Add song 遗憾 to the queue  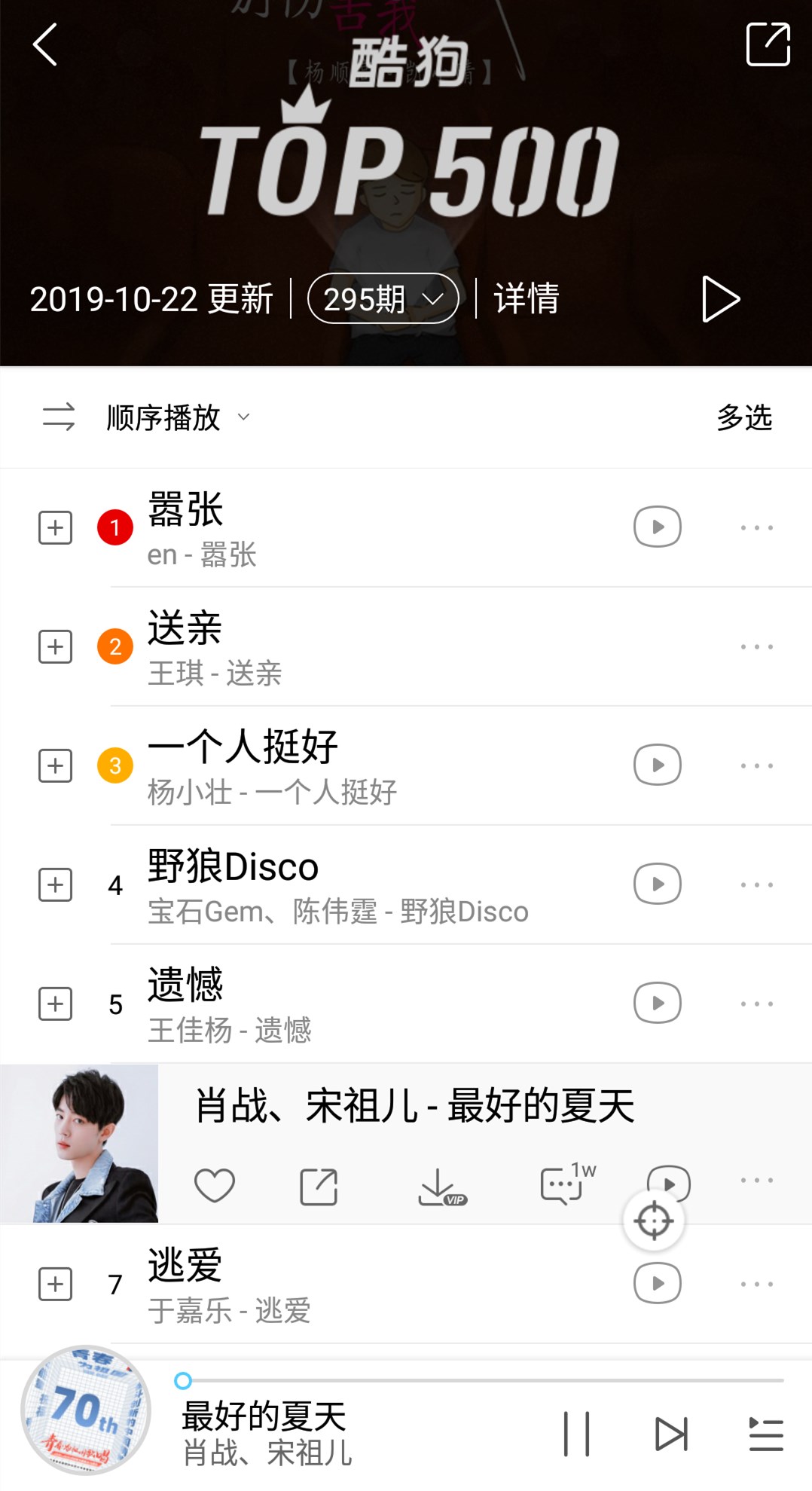click(56, 1004)
